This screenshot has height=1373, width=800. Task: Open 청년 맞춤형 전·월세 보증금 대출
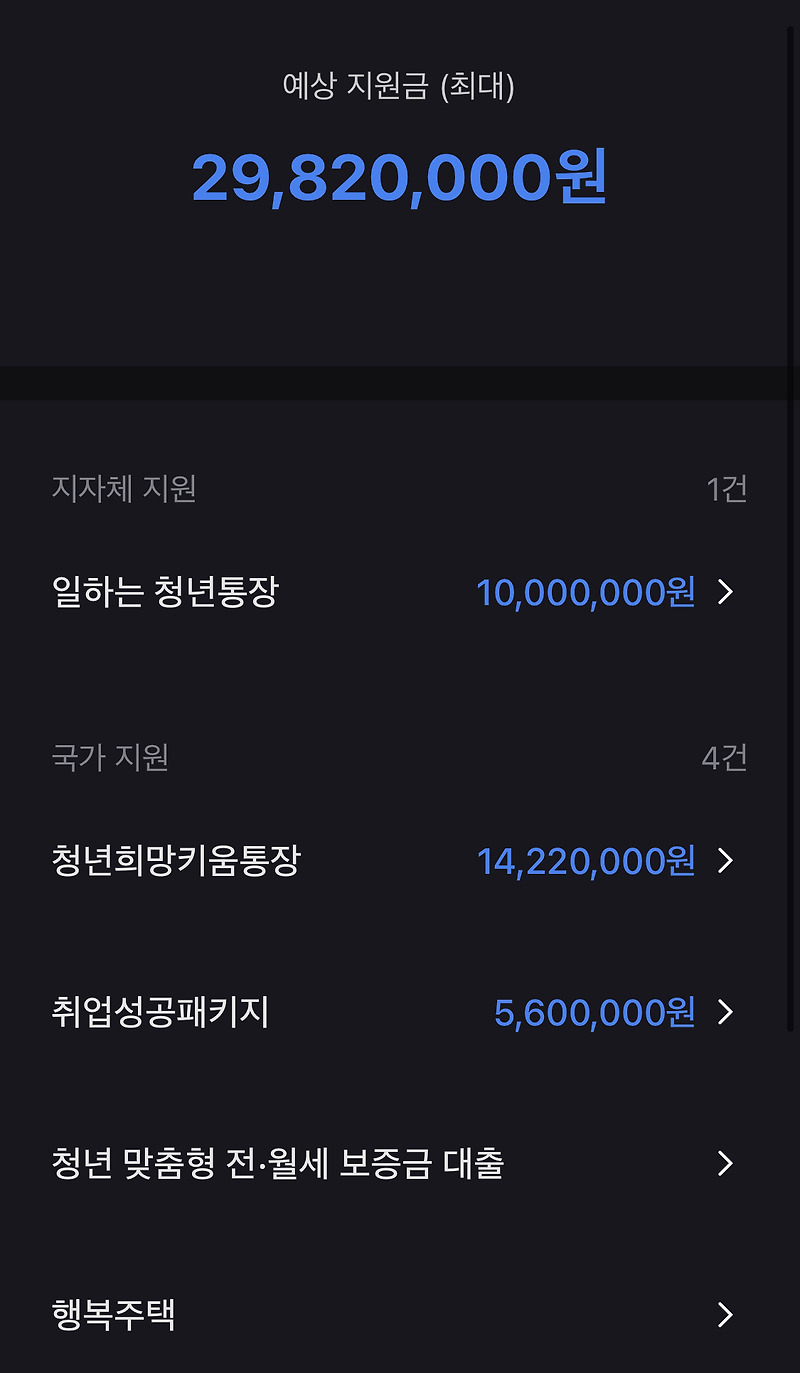tap(398, 1163)
